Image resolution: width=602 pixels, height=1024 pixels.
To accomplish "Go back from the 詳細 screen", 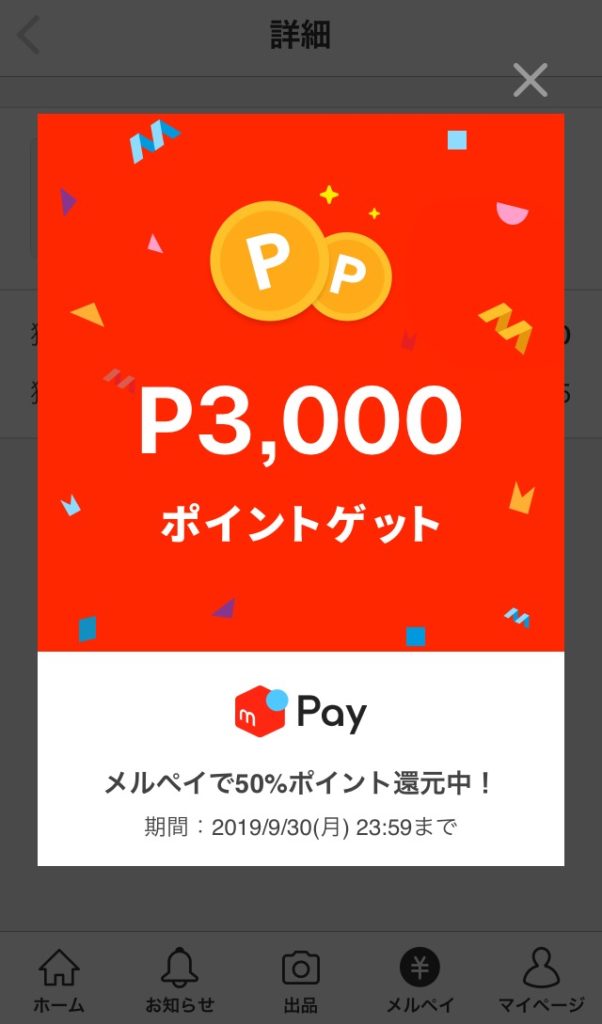I will tap(29, 36).
